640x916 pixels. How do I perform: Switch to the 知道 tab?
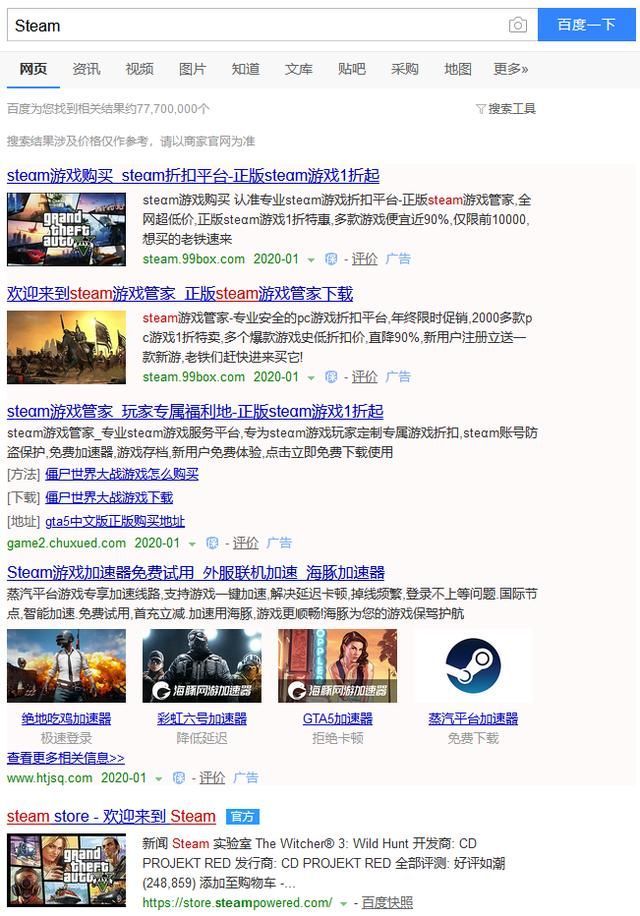tap(245, 69)
